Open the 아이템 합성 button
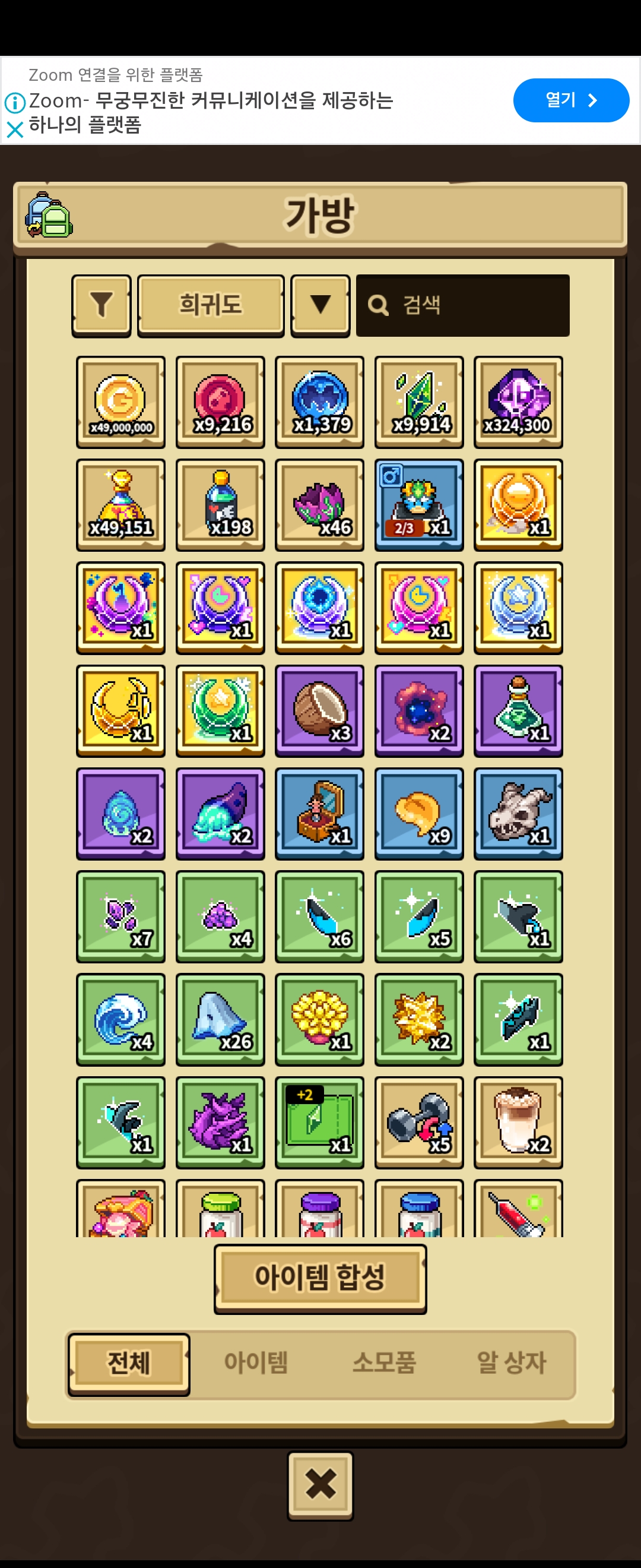 [x=320, y=1278]
